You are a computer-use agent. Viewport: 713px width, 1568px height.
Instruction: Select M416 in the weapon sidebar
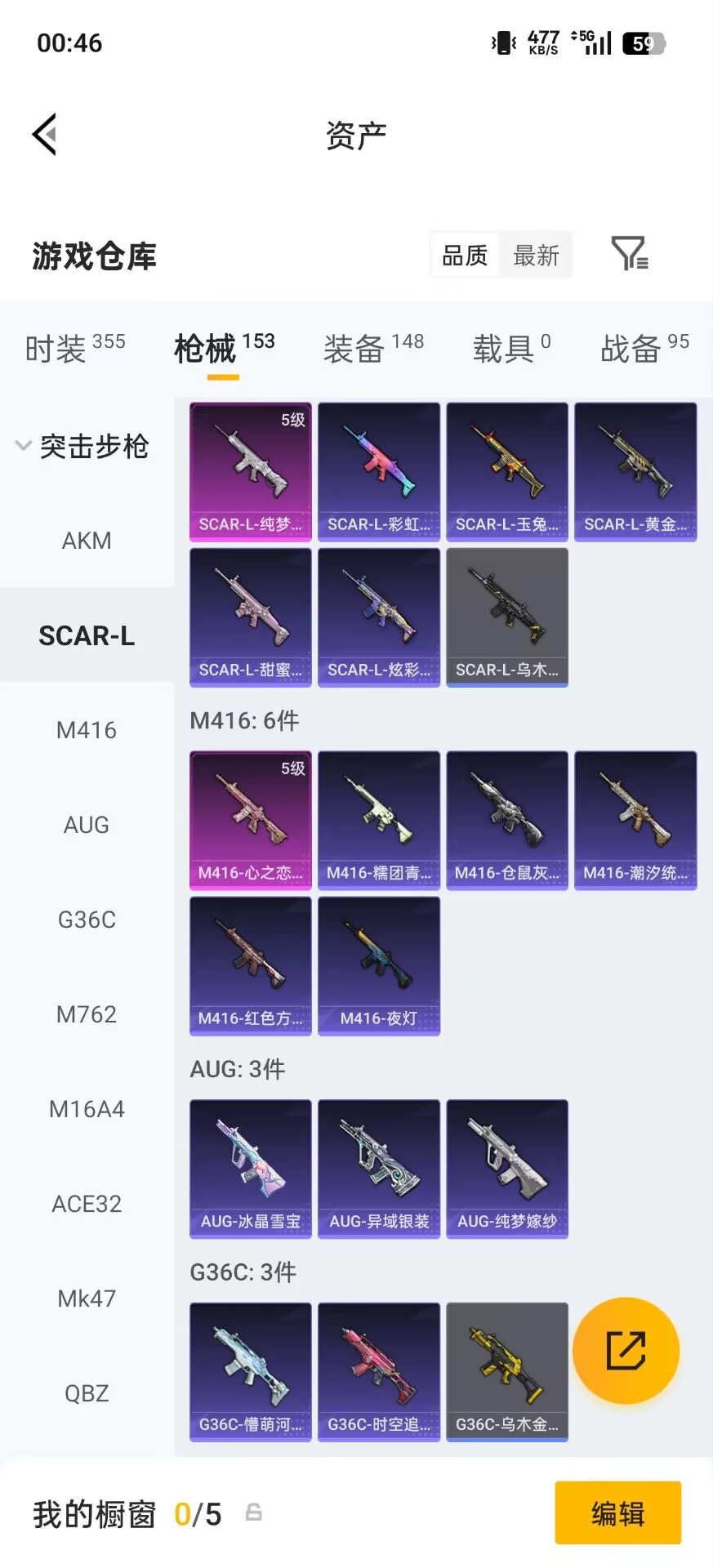coord(87,730)
